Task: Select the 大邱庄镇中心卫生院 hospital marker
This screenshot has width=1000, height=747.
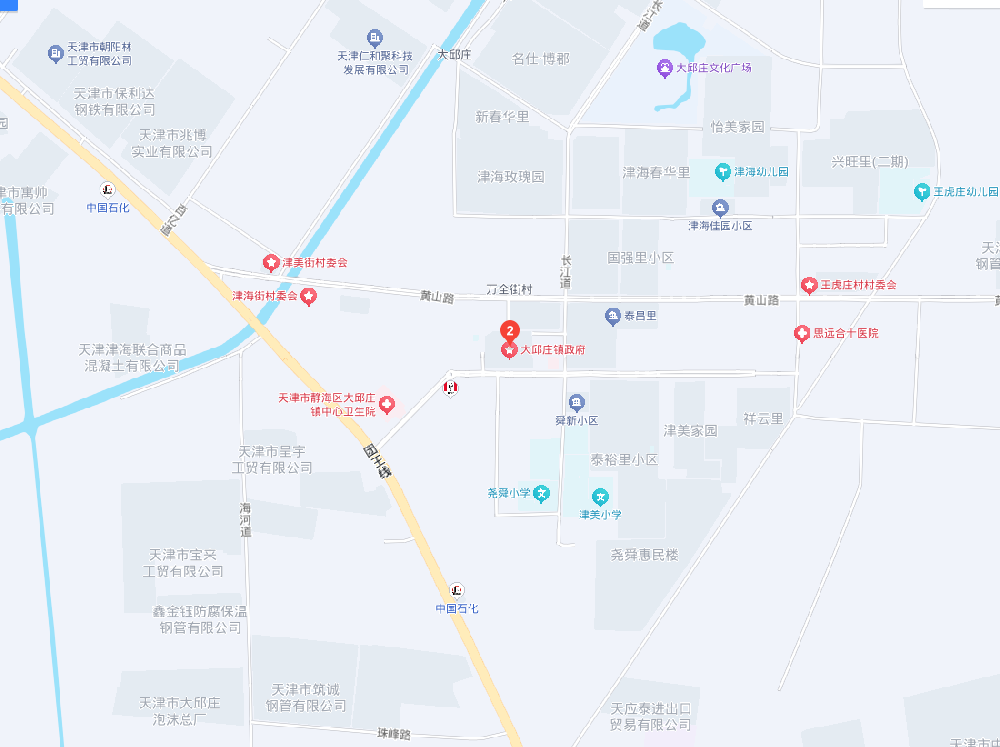Action: (x=387, y=405)
